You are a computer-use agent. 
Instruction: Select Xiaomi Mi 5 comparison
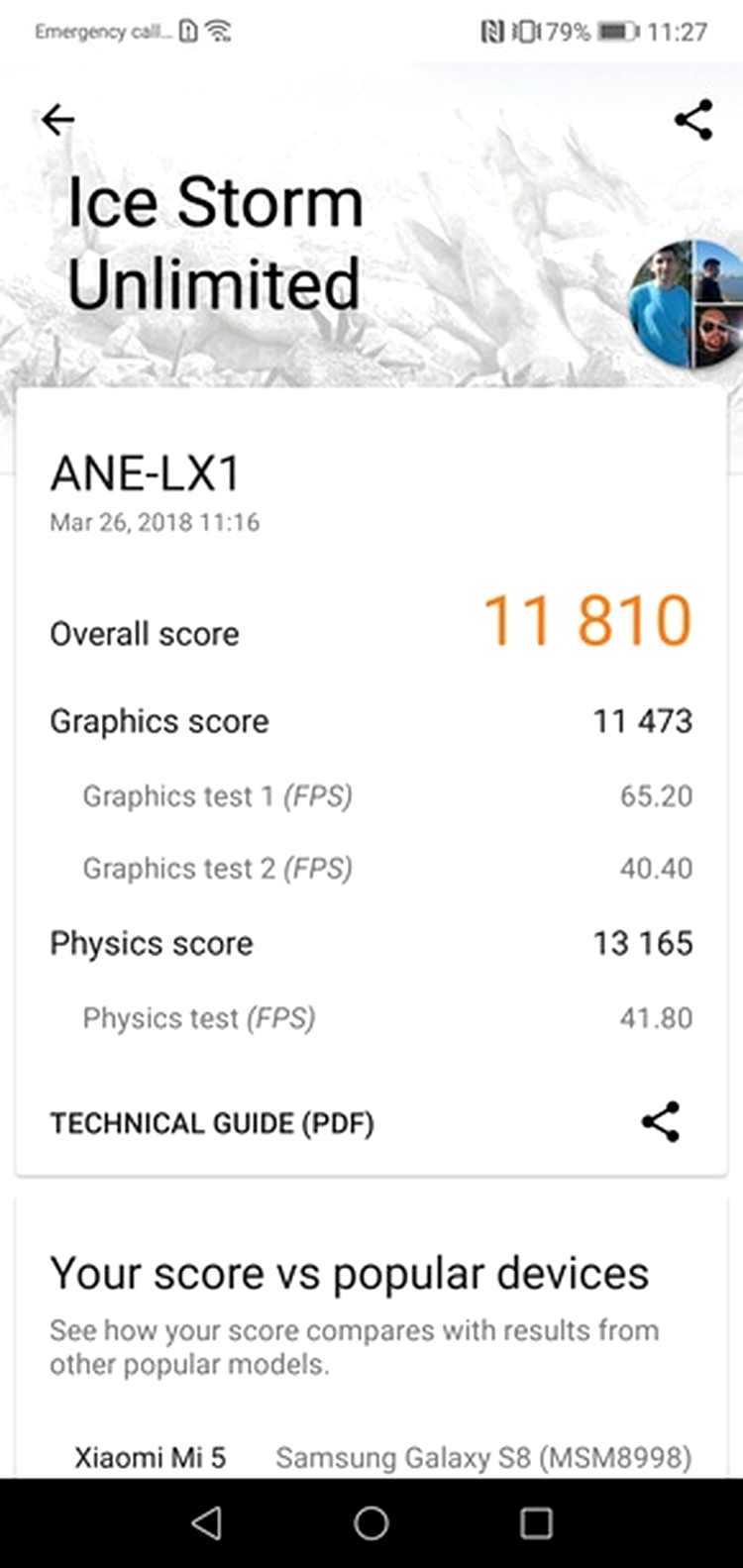(x=151, y=1457)
